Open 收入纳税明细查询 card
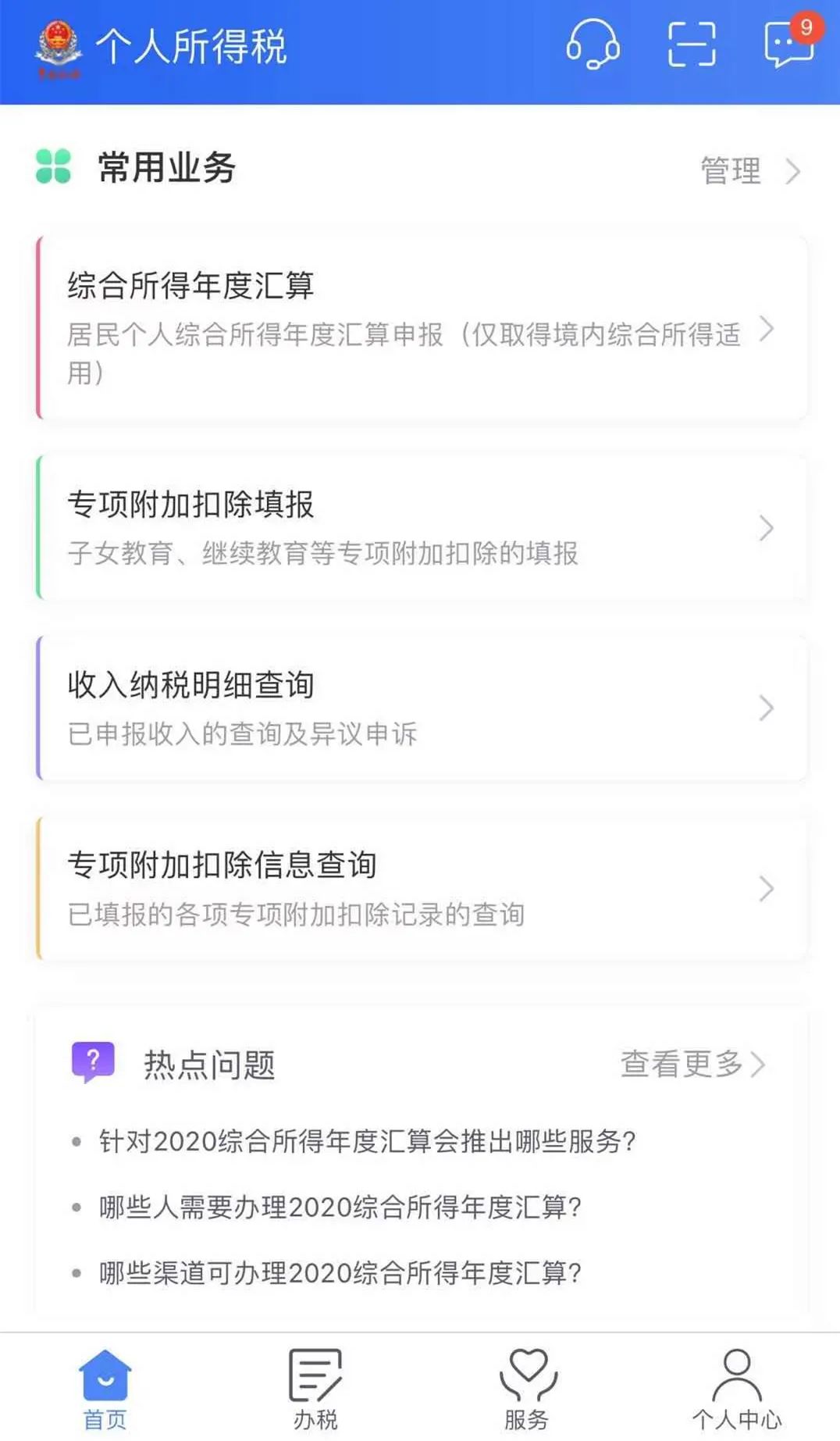The height and width of the screenshot is (1441, 840). tap(422, 708)
